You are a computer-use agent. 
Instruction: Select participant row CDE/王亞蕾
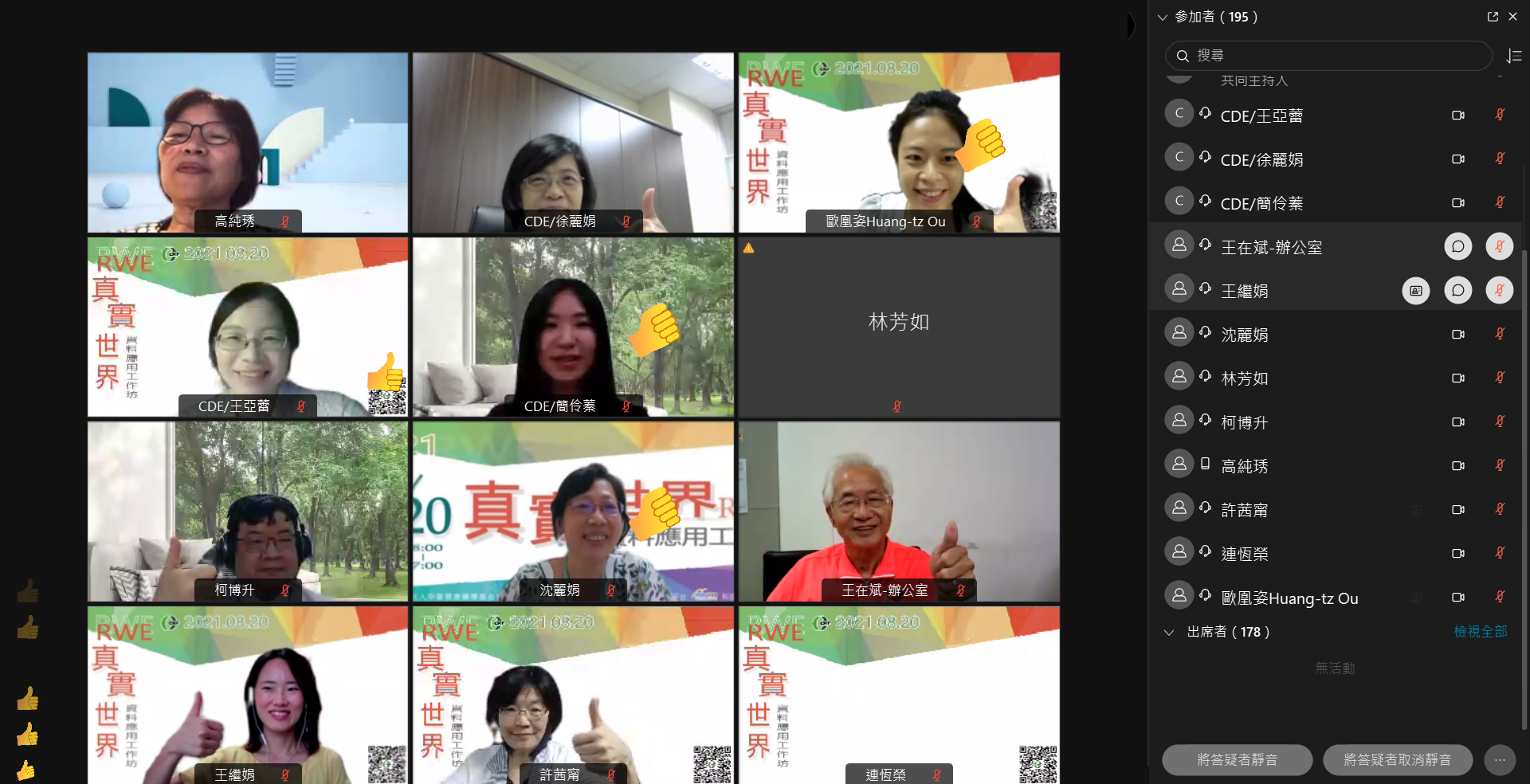coord(1307,116)
